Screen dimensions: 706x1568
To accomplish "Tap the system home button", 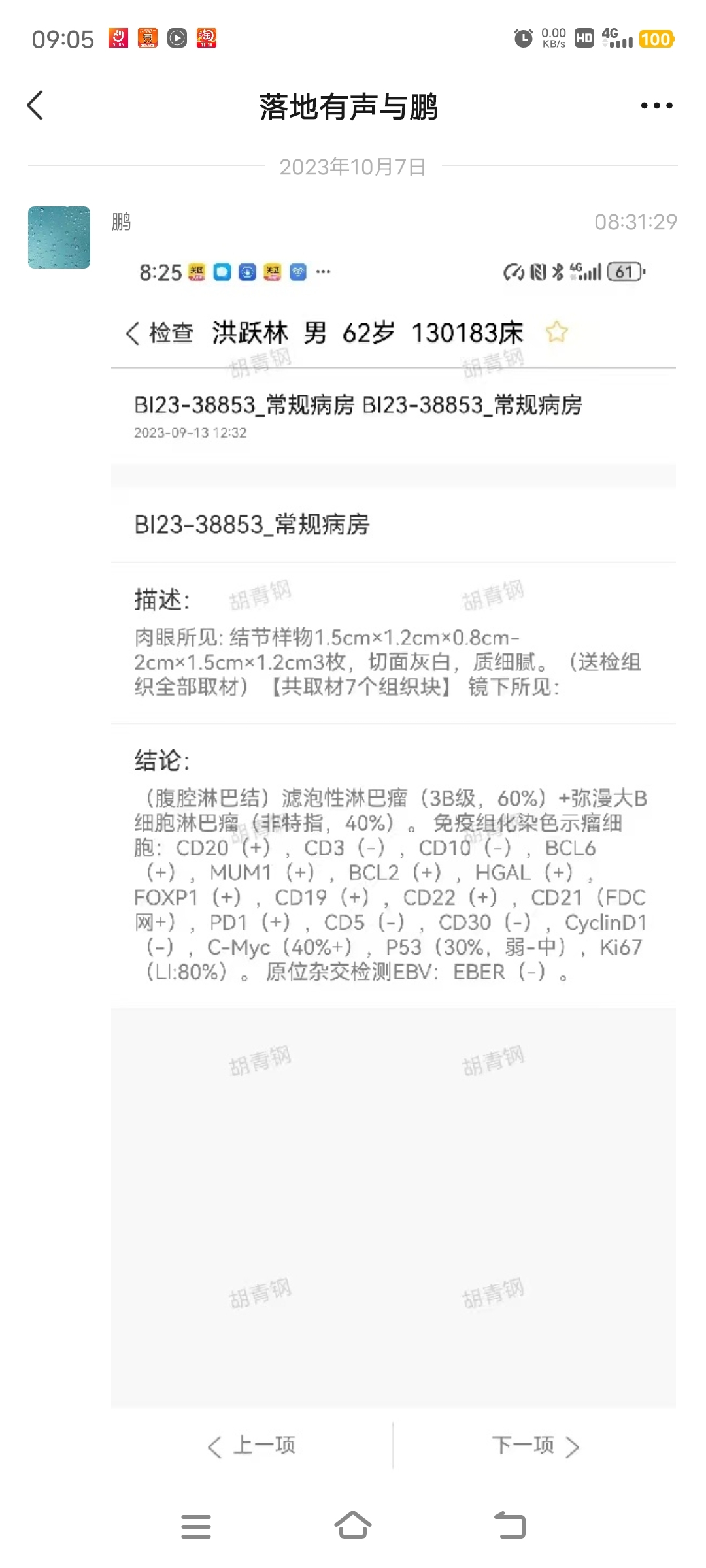I will [353, 1526].
